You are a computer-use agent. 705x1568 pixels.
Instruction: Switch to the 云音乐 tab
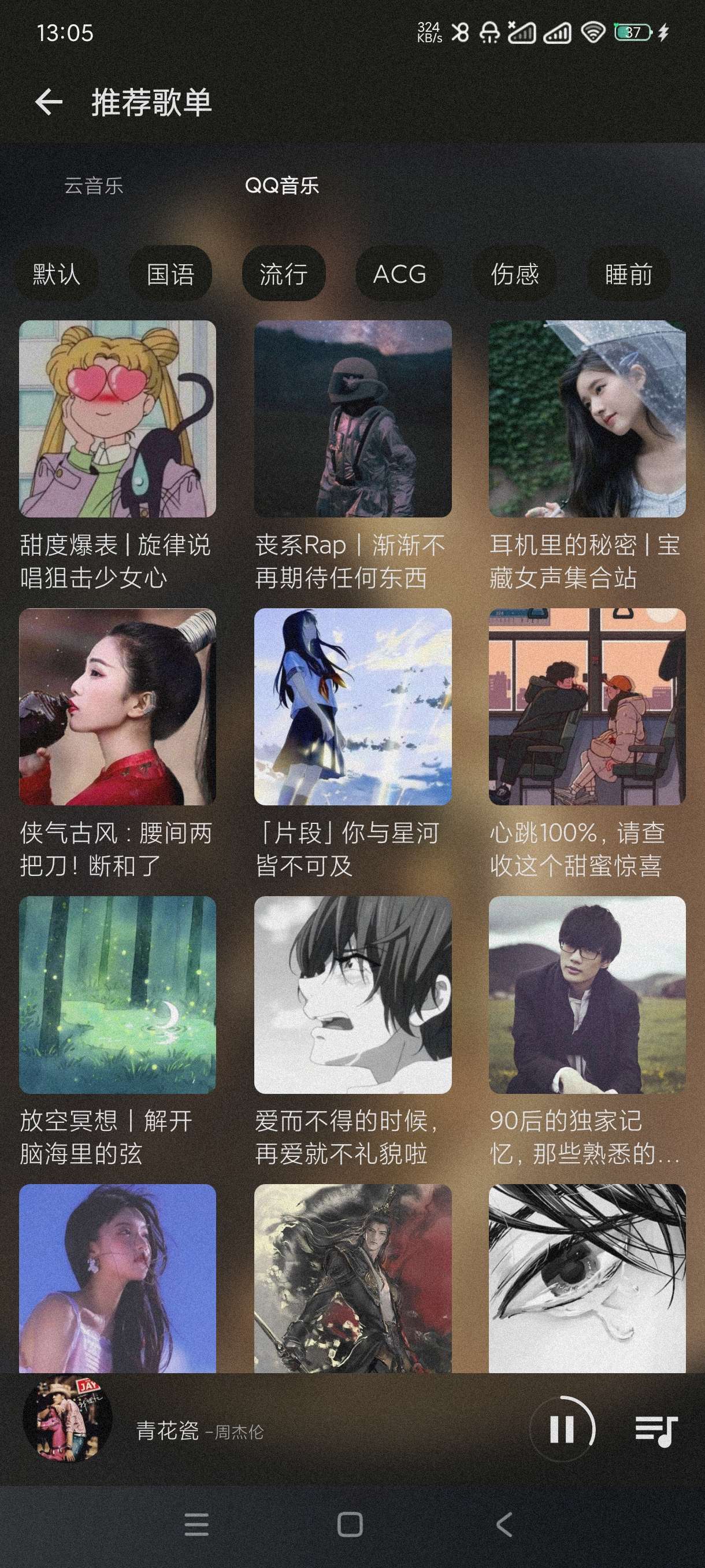coord(94,185)
